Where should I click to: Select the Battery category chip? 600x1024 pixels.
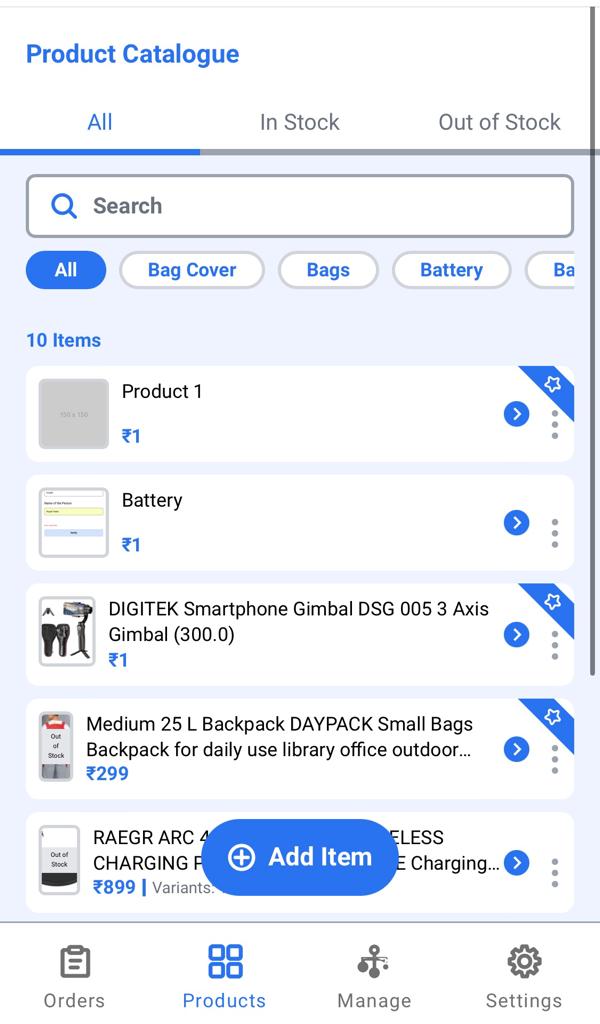451,270
